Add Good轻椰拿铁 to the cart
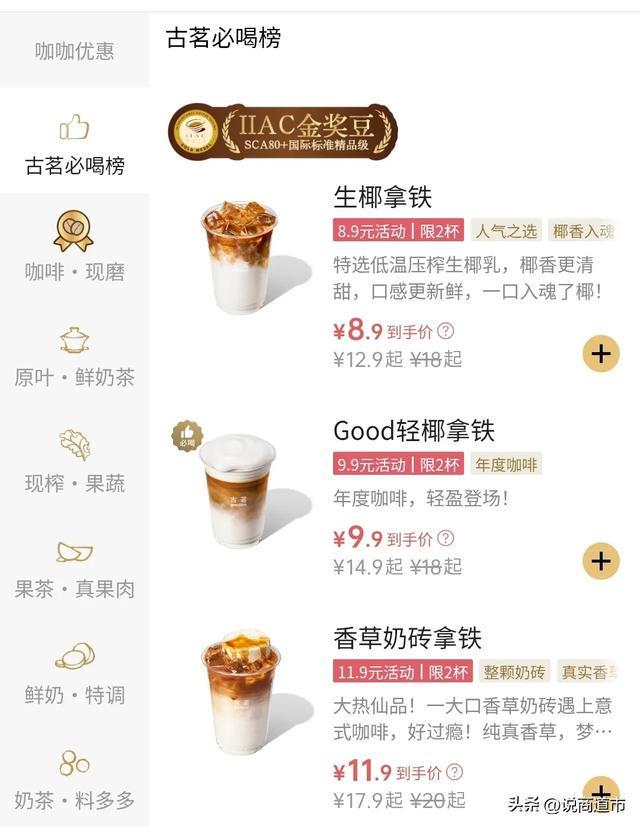The width and height of the screenshot is (640, 827). pyautogui.click(x=600, y=561)
